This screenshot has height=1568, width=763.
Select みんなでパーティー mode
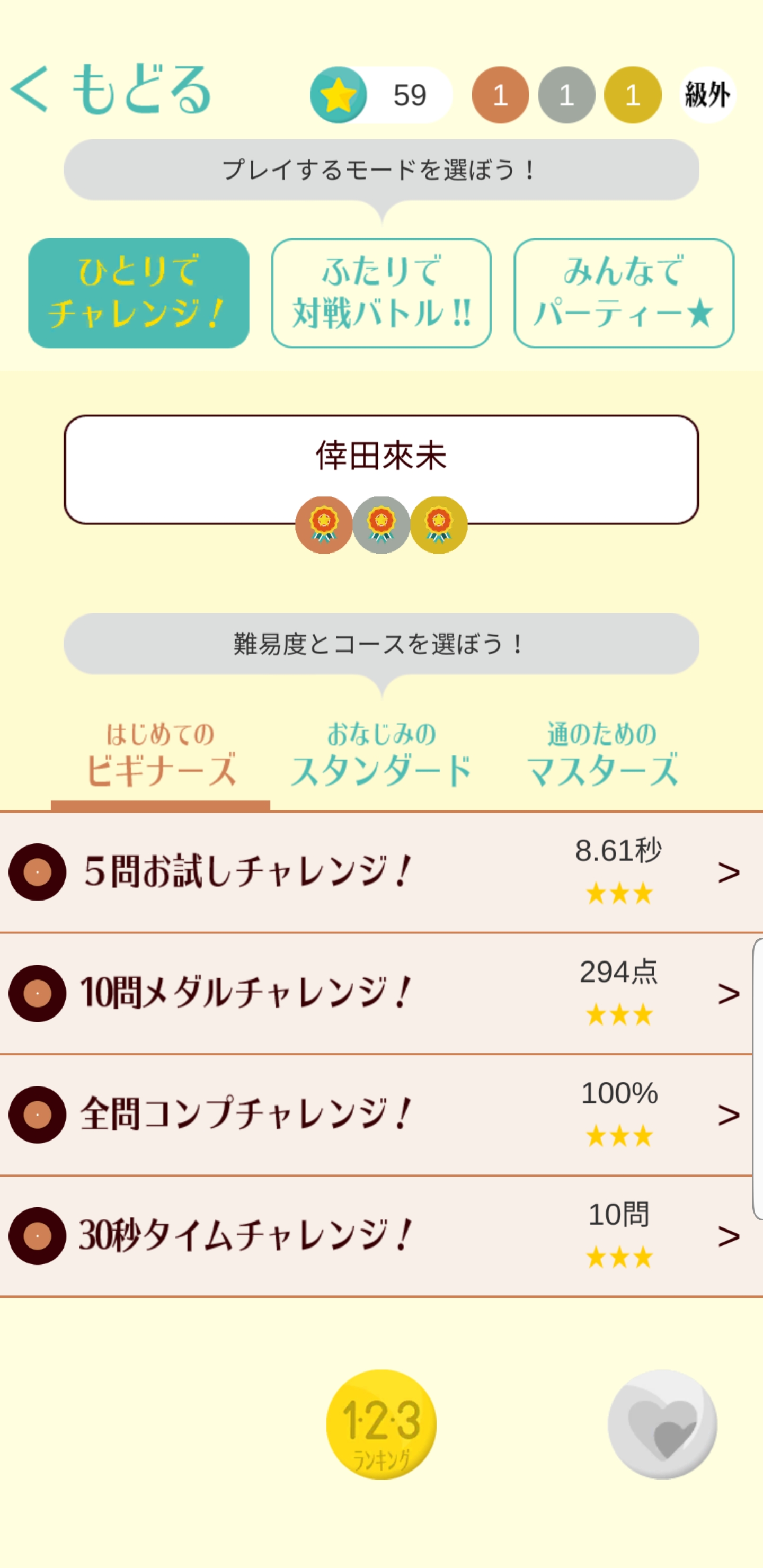[624, 293]
